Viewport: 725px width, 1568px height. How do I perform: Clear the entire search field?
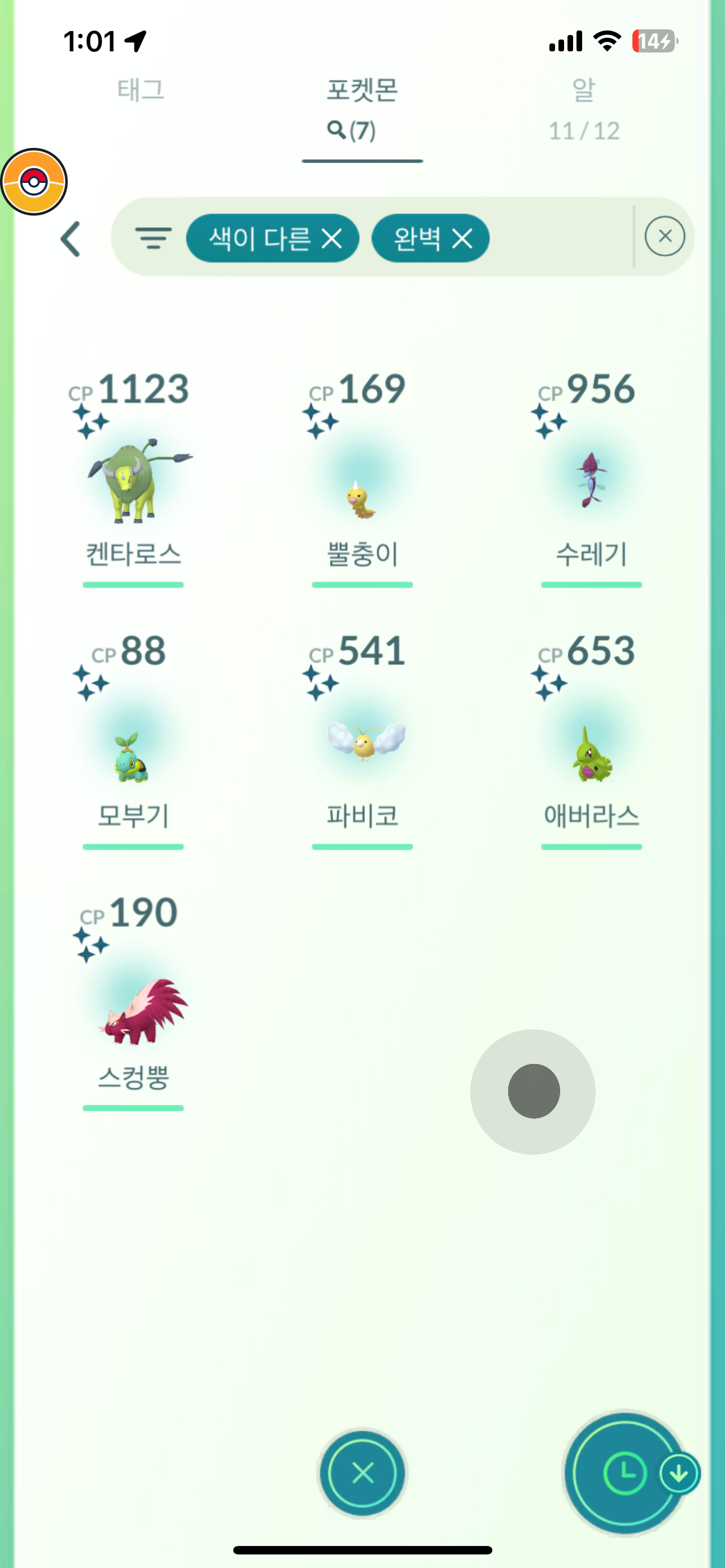[664, 236]
